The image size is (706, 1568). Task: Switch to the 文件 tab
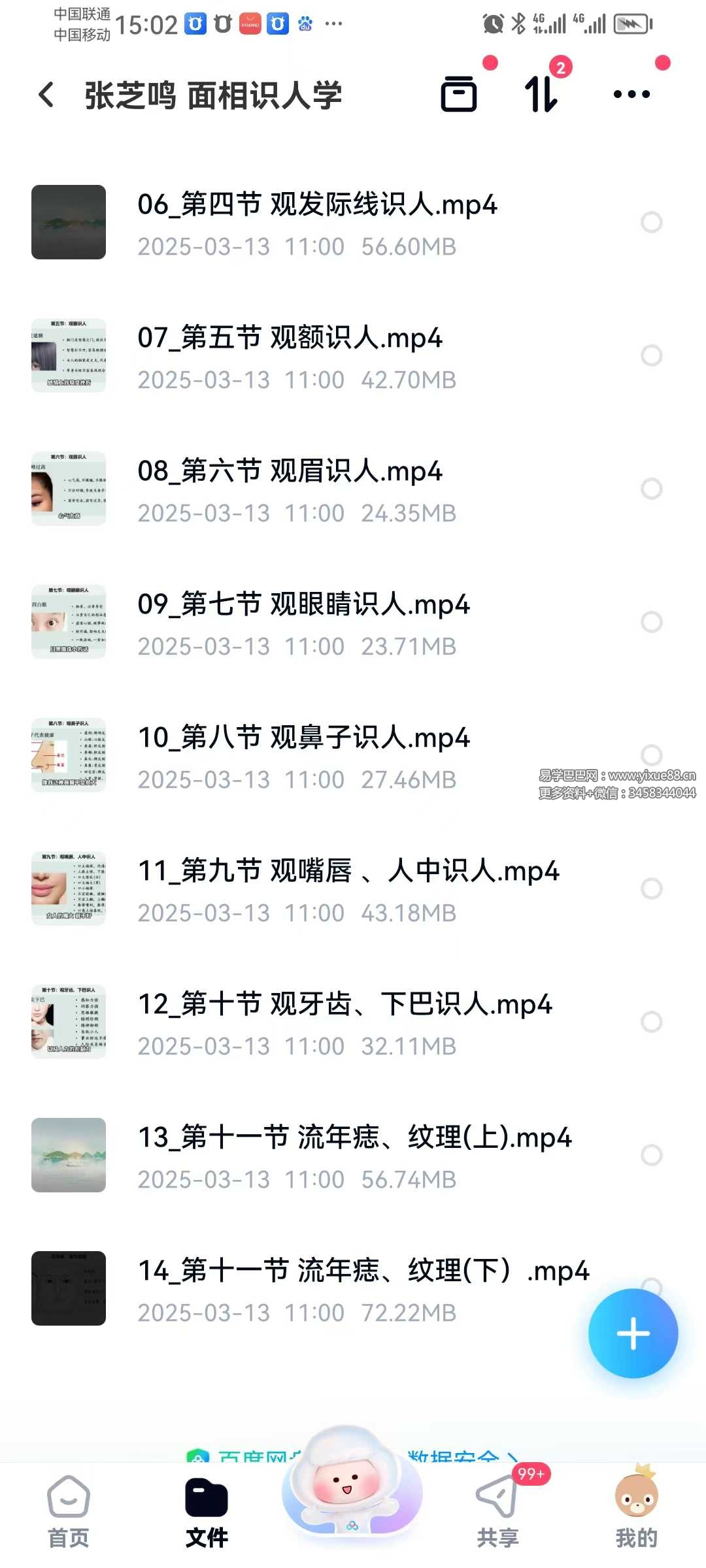(207, 1511)
